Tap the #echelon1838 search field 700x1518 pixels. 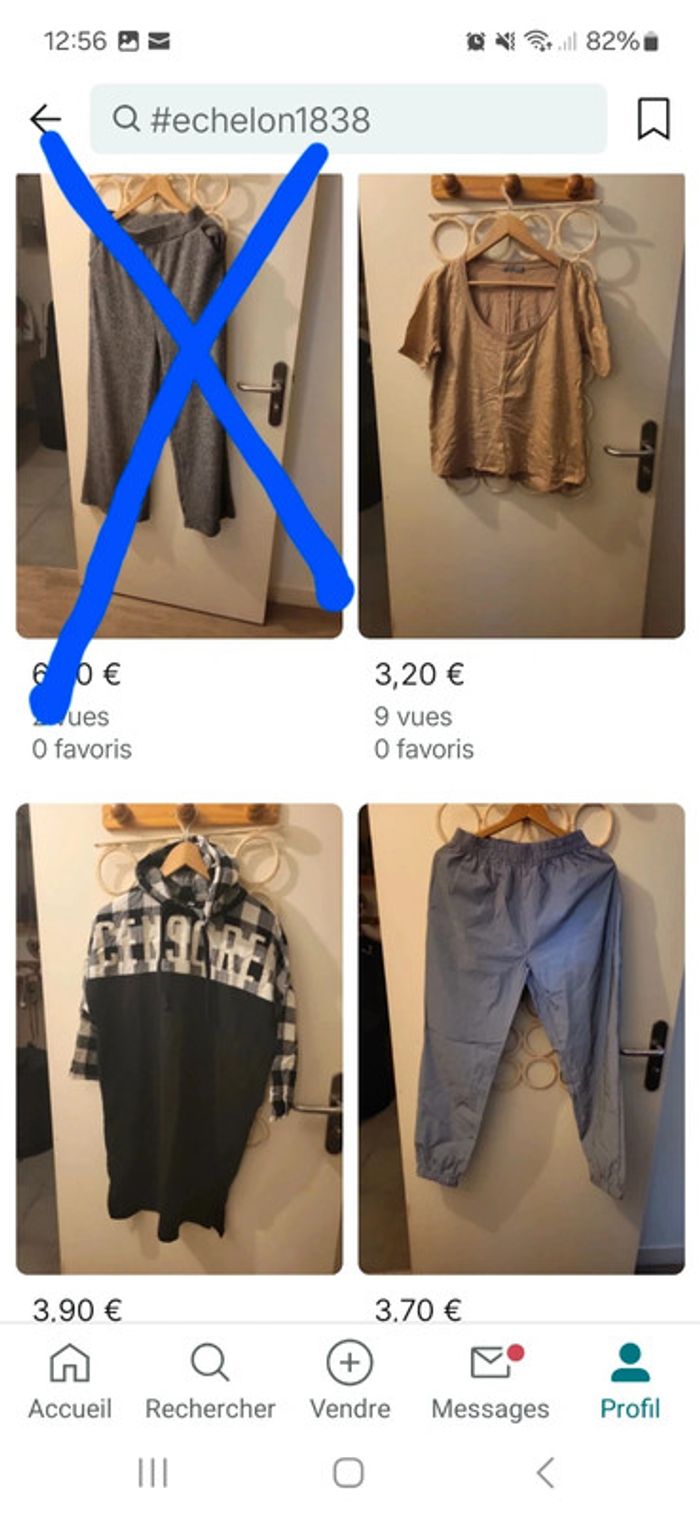[348, 119]
